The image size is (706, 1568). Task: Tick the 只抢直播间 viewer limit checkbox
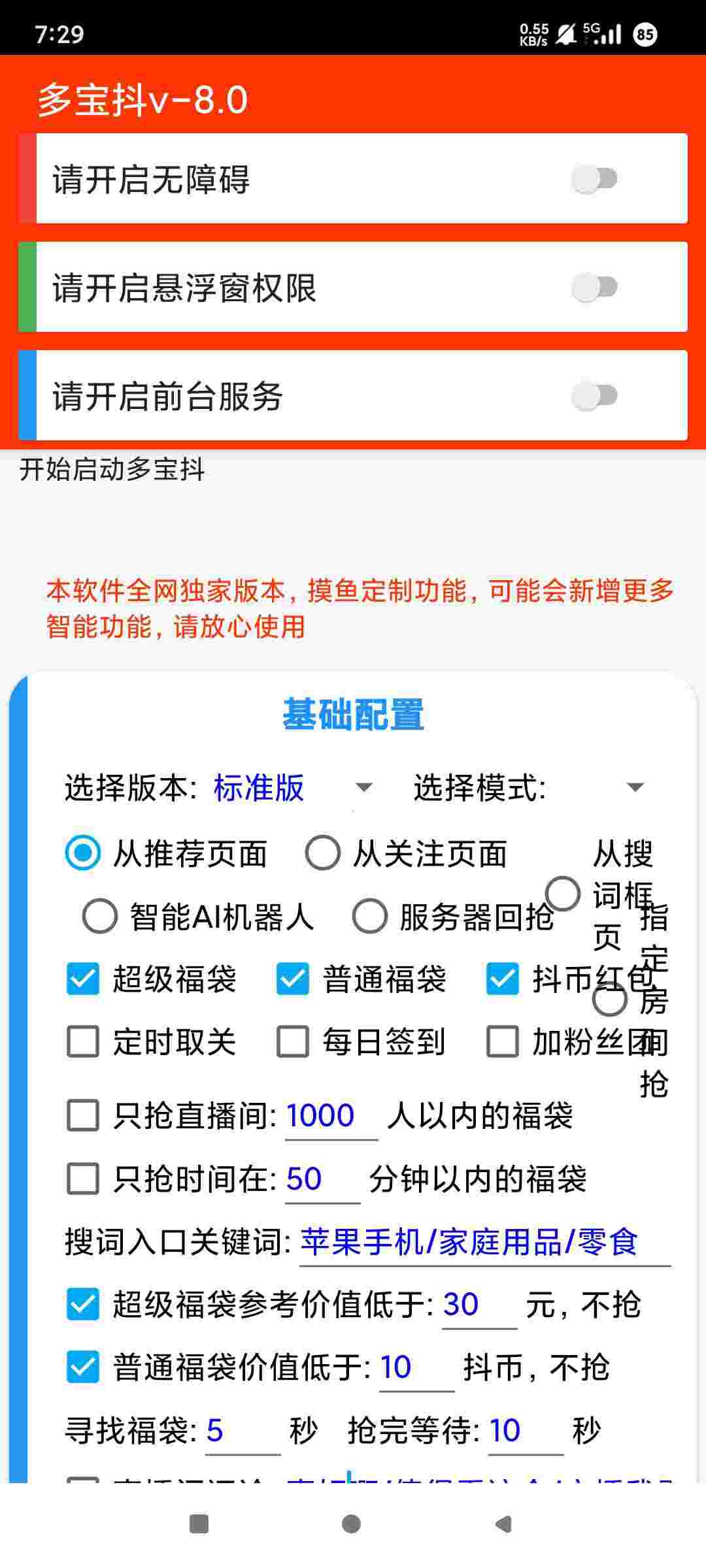(x=83, y=1115)
